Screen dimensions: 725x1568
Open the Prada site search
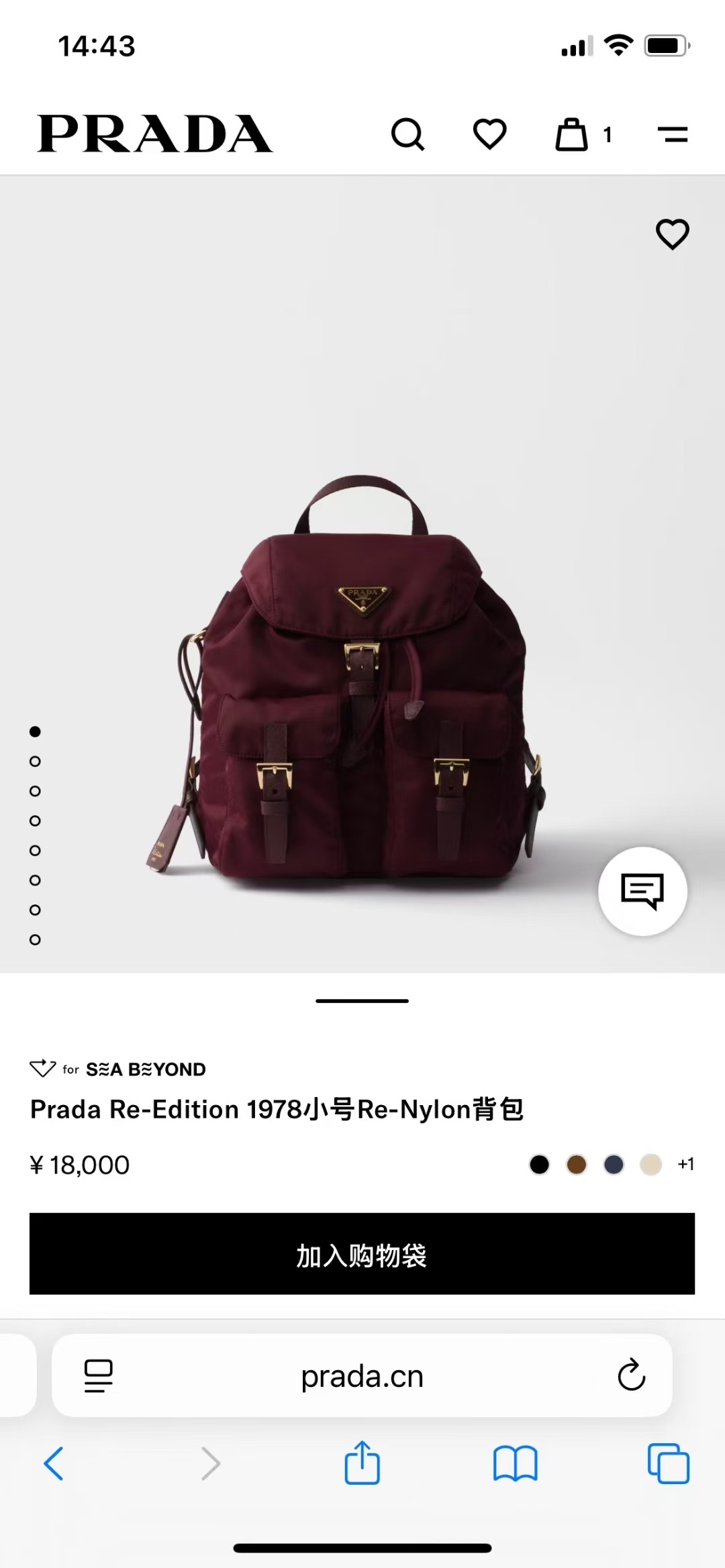click(x=407, y=134)
